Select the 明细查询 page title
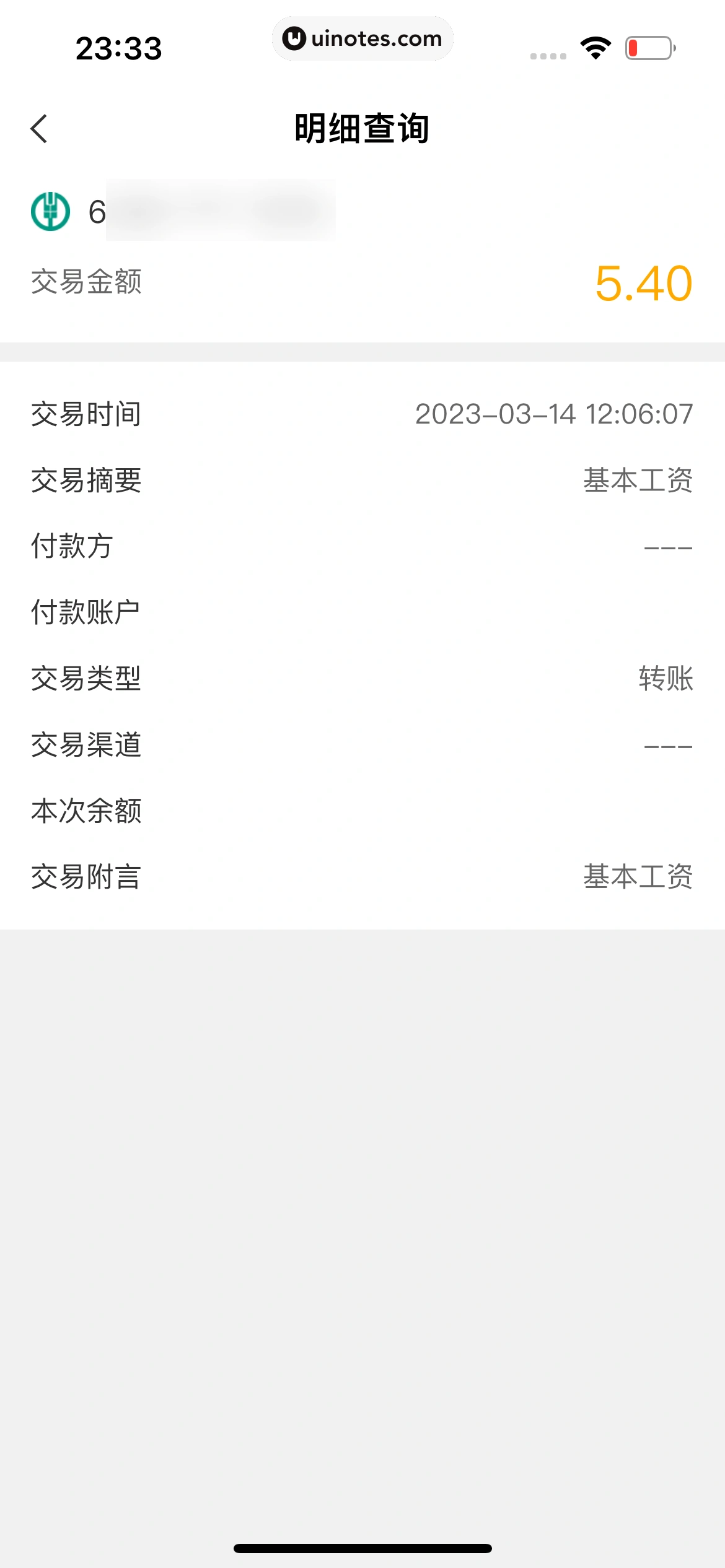725x1568 pixels. 362,128
